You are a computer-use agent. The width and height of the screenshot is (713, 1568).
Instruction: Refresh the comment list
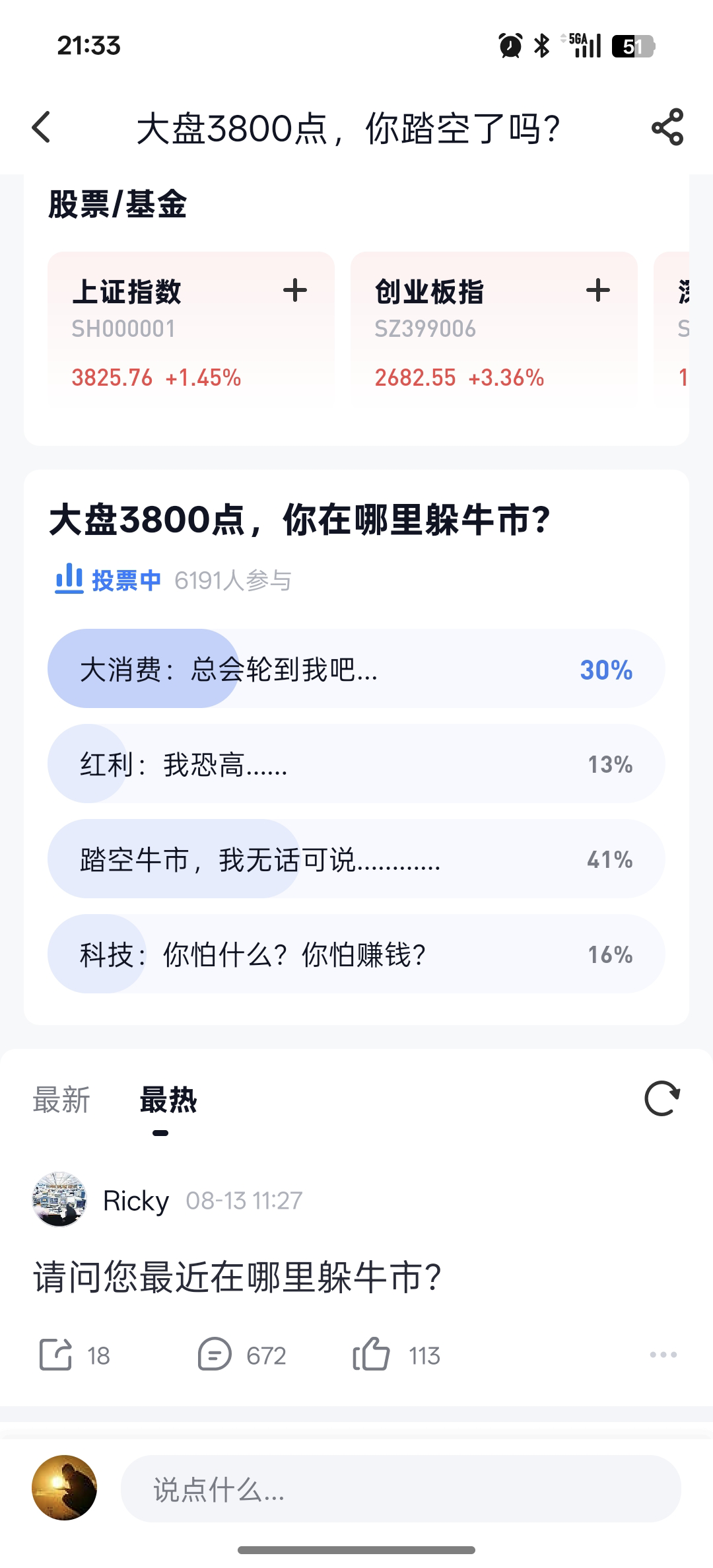(x=662, y=1099)
